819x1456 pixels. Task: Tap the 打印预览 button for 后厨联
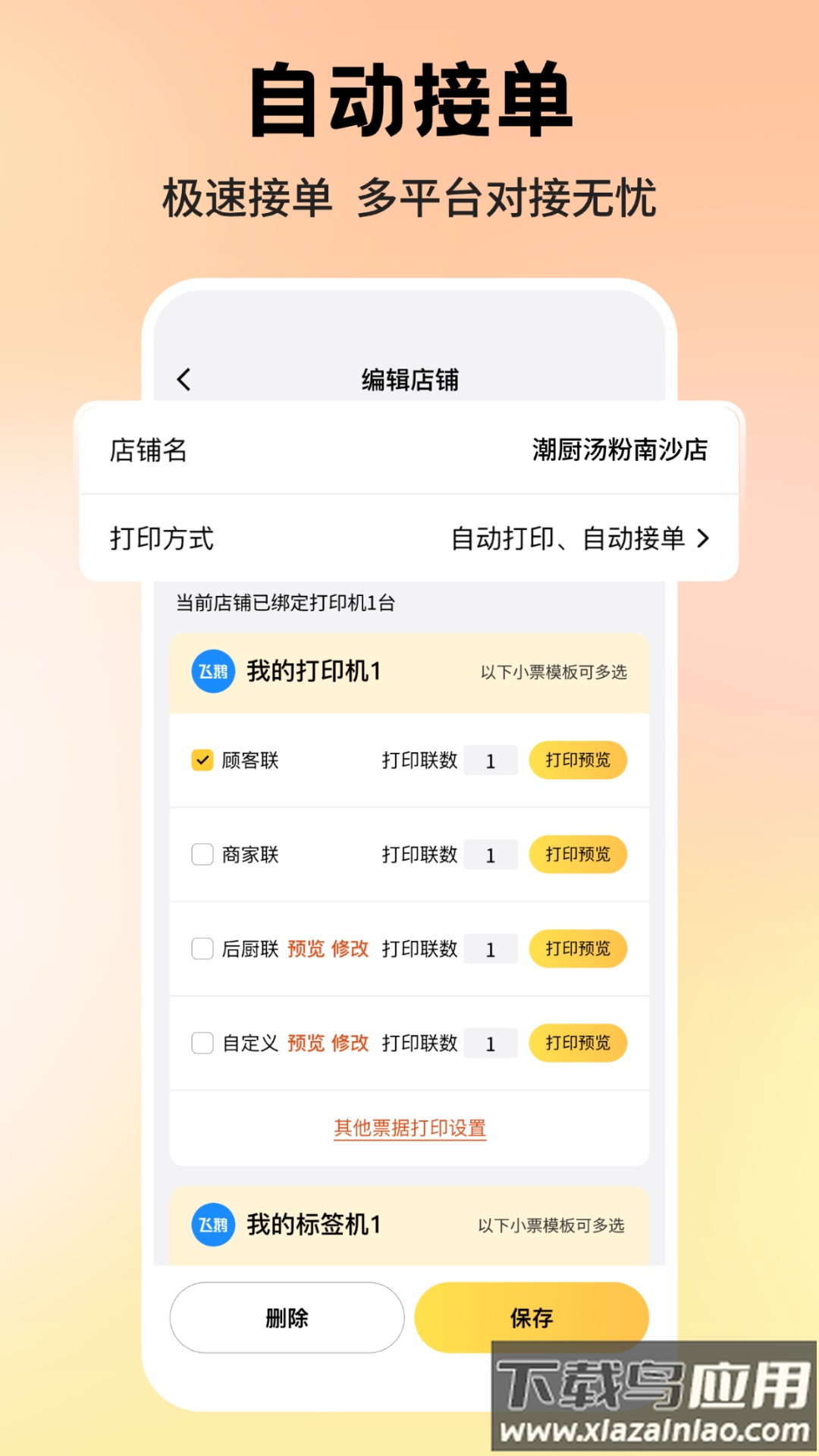(x=578, y=949)
